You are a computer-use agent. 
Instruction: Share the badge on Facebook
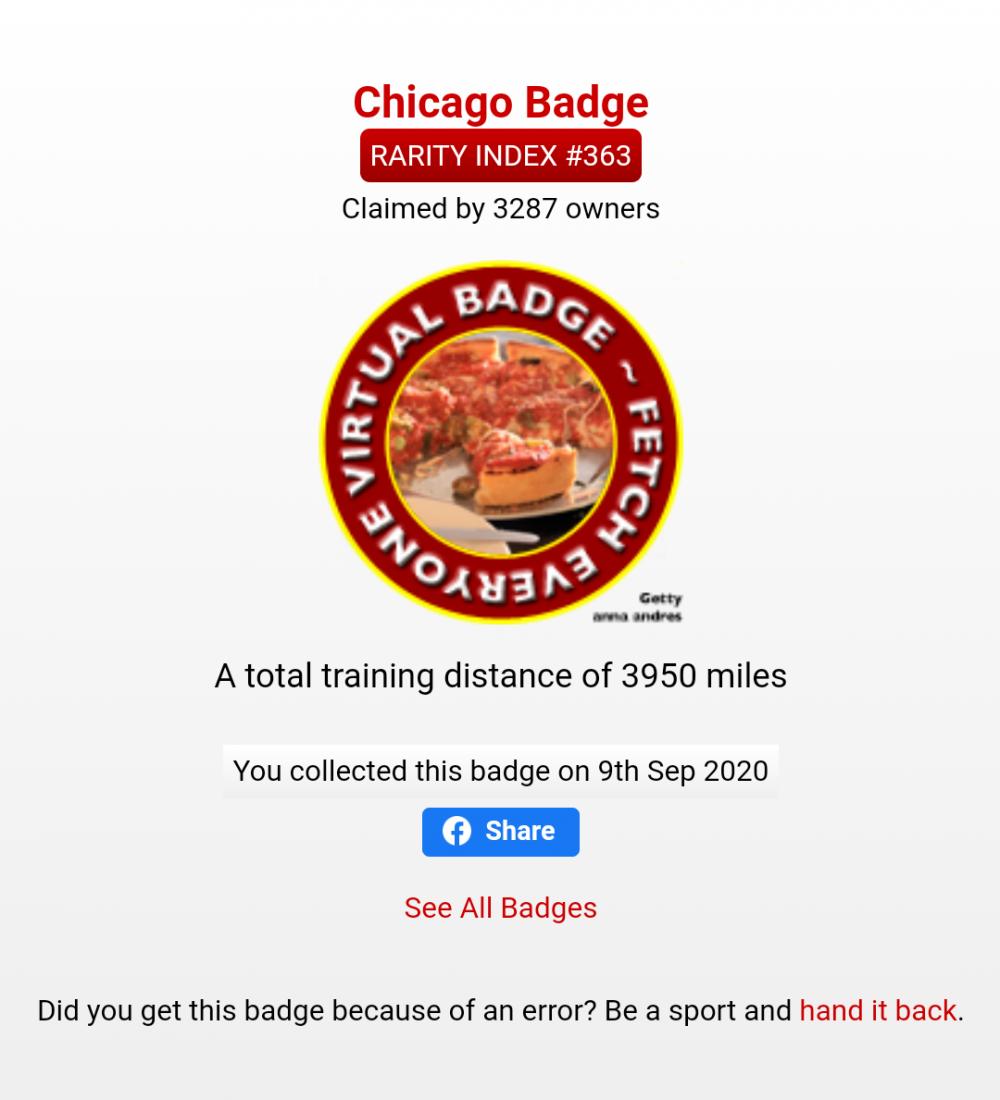pyautogui.click(x=500, y=831)
